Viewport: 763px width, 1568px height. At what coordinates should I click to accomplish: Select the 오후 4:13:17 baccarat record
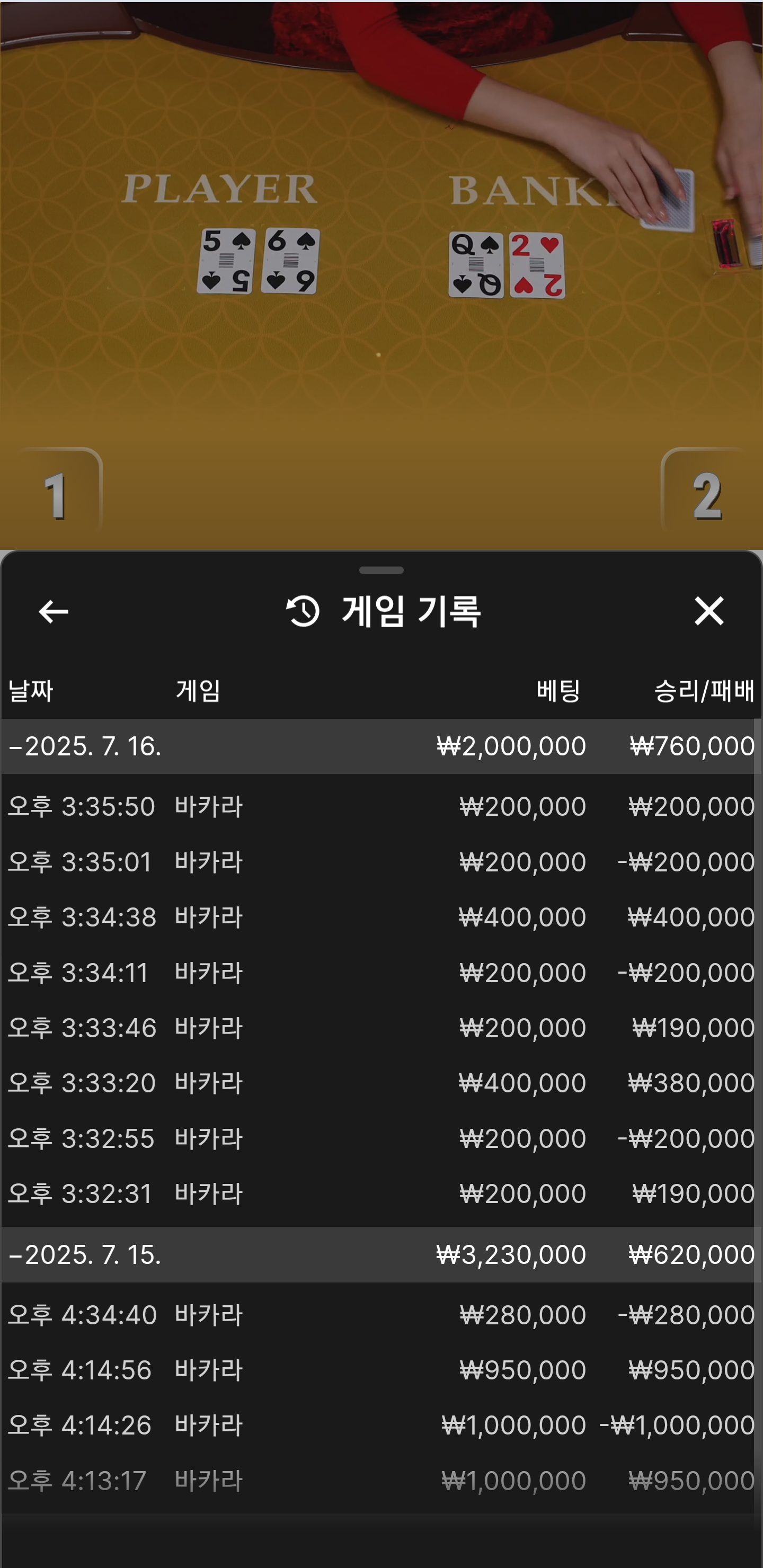(381, 1481)
